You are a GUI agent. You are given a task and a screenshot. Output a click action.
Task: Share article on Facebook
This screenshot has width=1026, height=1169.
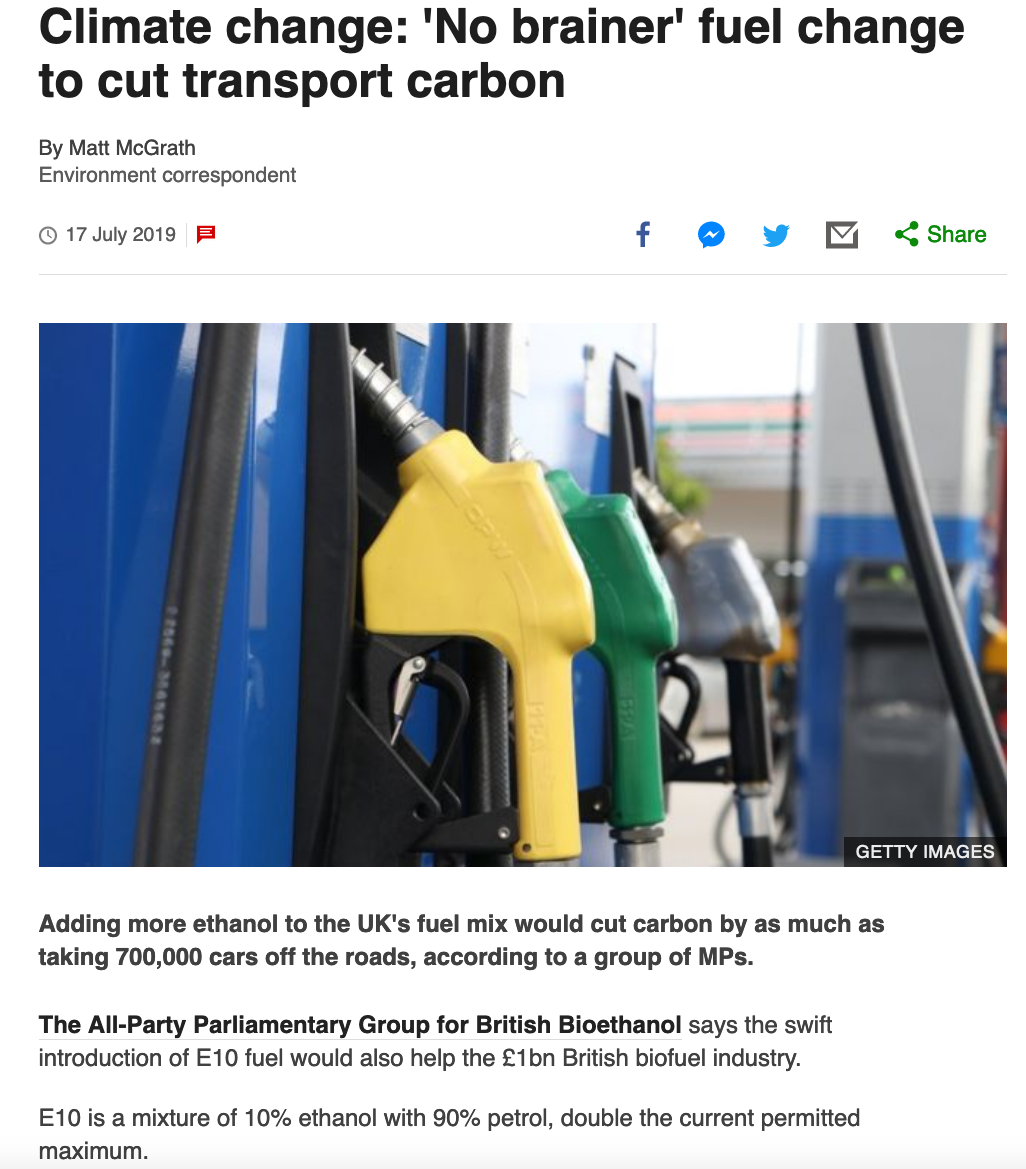643,235
